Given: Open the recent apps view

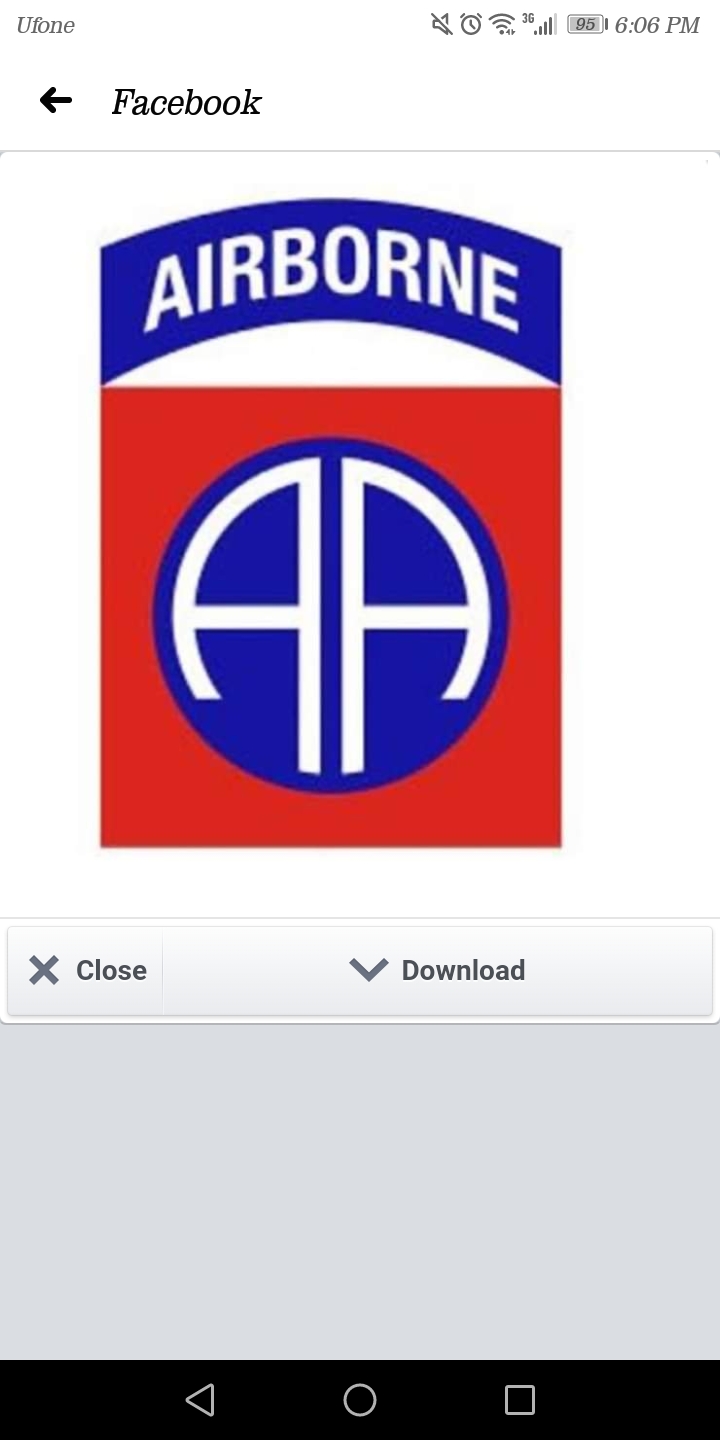Looking at the screenshot, I should click(520, 1399).
